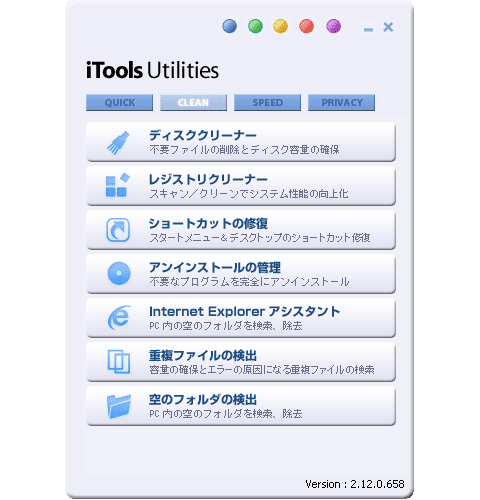Image resolution: width=480 pixels, height=500 pixels.
Task: Apply the purple theme color dot
Action: (333, 26)
